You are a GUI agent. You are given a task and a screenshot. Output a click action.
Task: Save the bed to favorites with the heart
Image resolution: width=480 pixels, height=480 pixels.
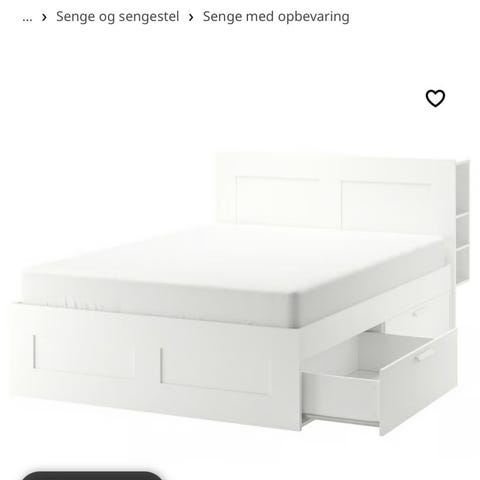coord(435,98)
